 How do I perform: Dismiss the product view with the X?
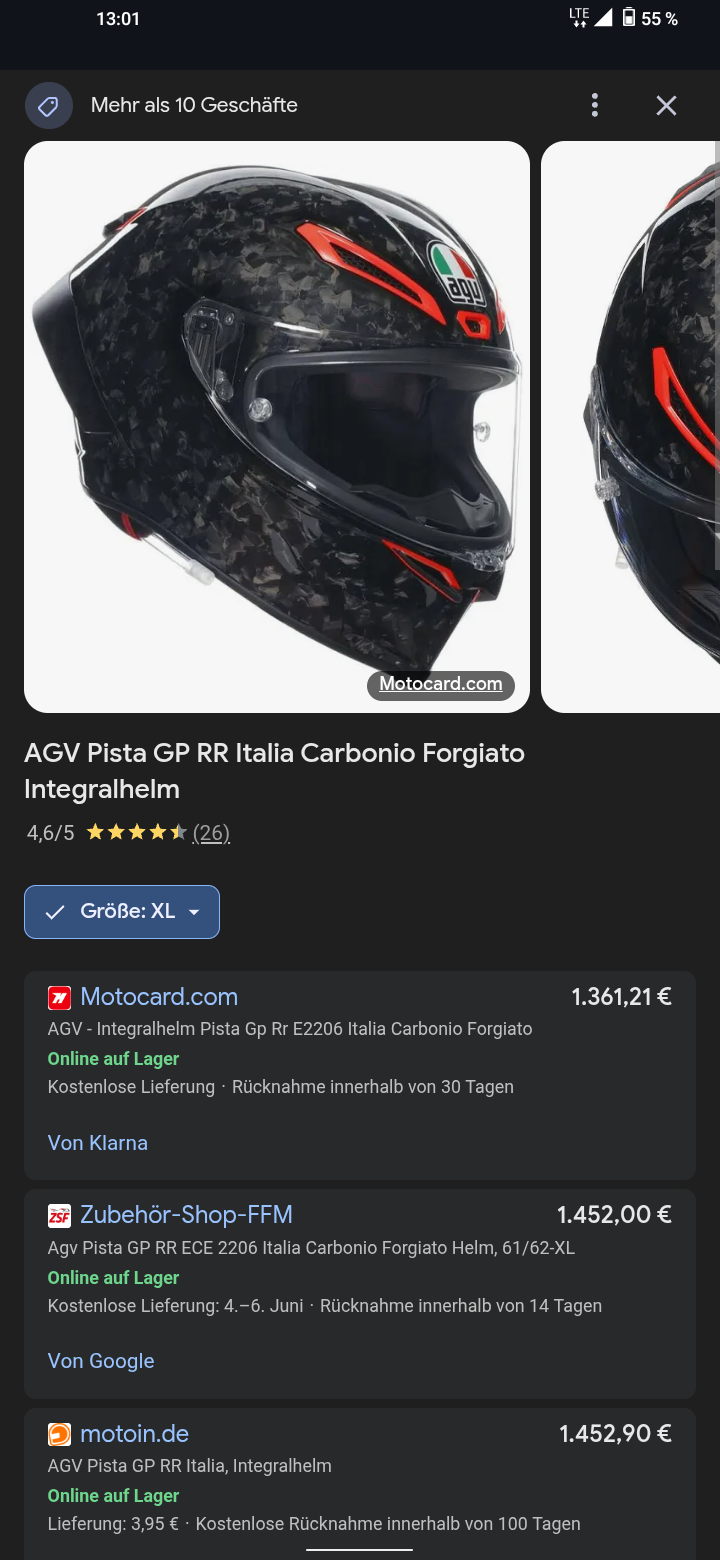(x=666, y=104)
